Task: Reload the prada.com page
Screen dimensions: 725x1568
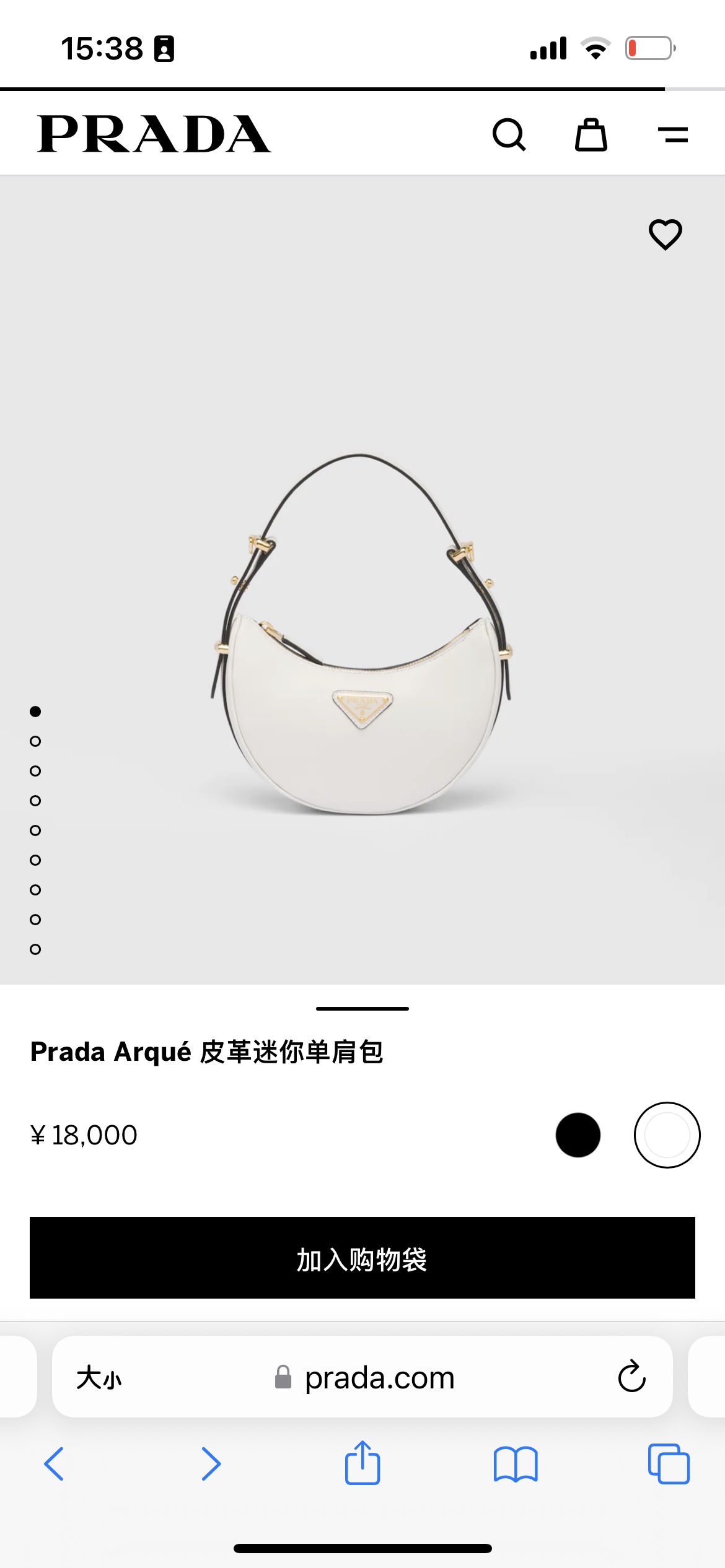Action: coord(631,1377)
